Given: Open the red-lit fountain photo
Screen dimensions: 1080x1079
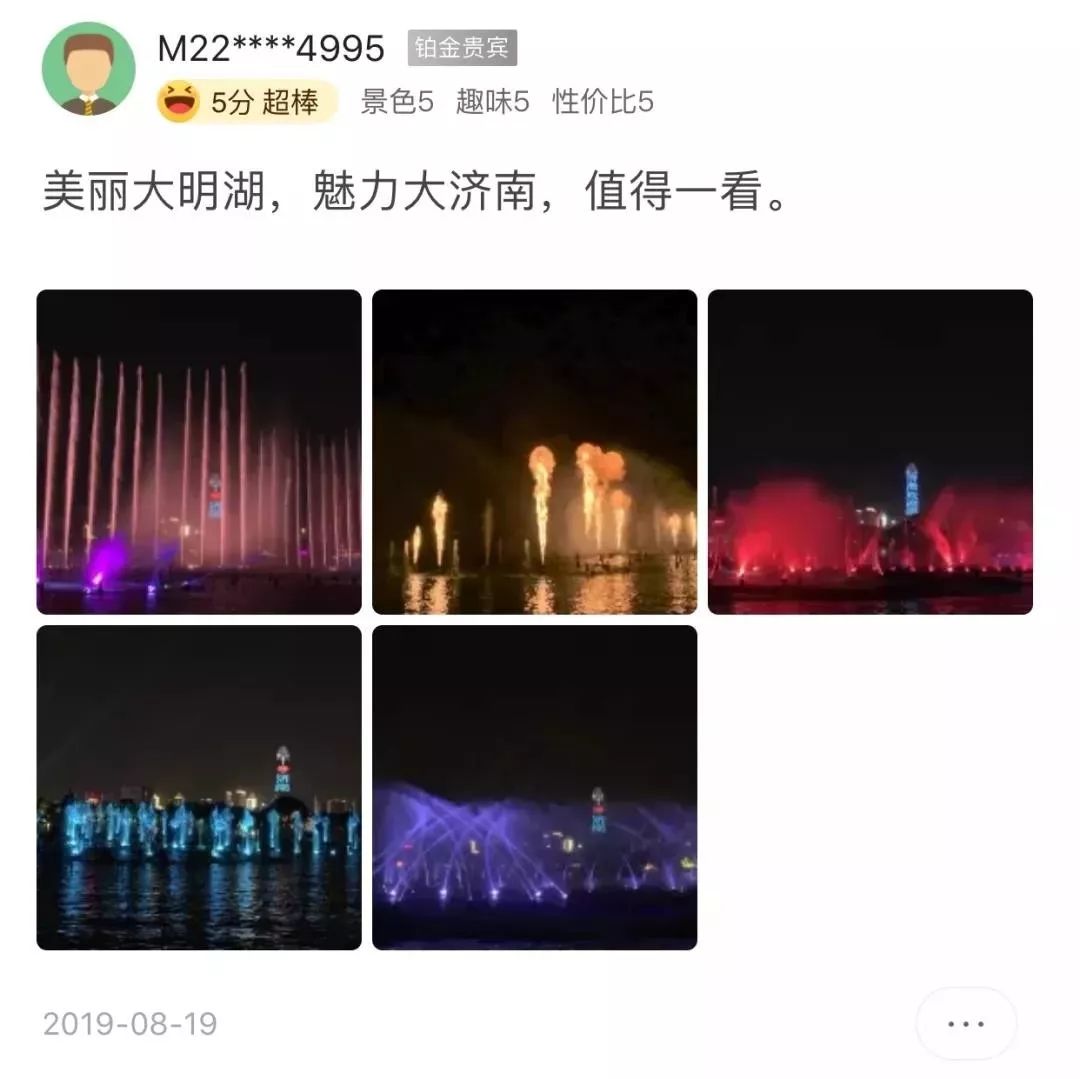Looking at the screenshot, I should click(870, 452).
